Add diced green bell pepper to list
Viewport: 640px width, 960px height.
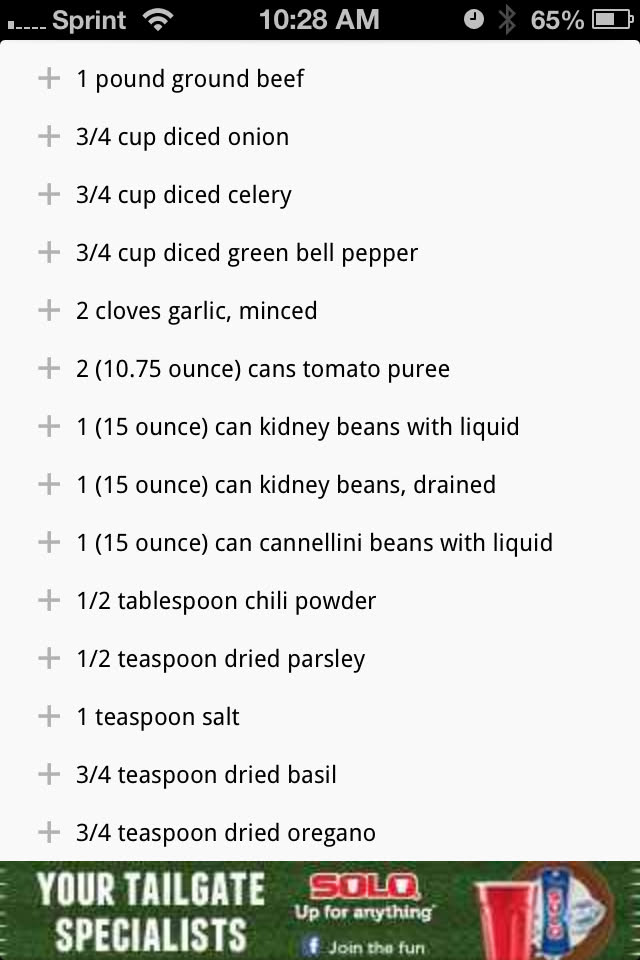[x=48, y=253]
